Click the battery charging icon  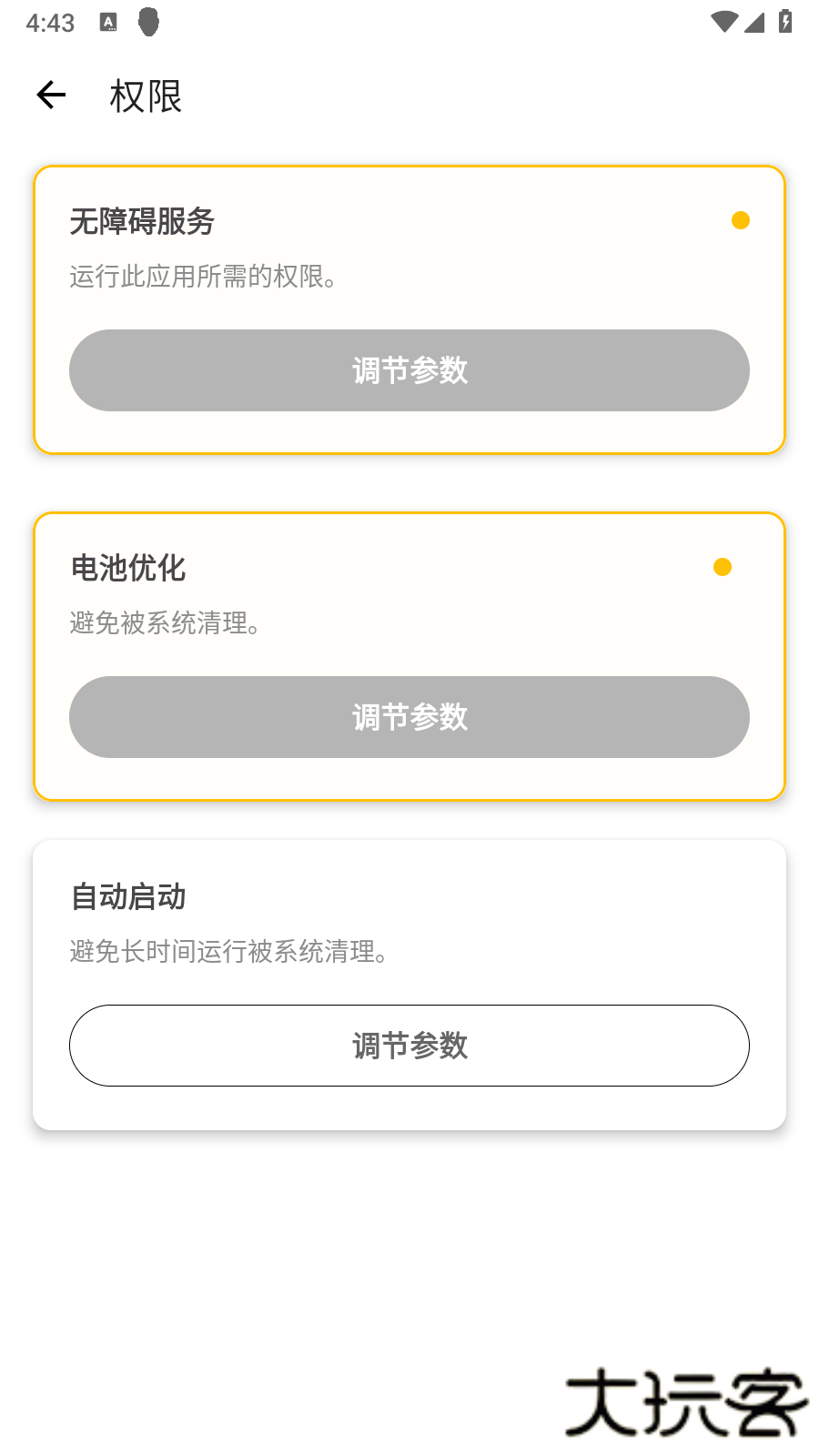784,23
